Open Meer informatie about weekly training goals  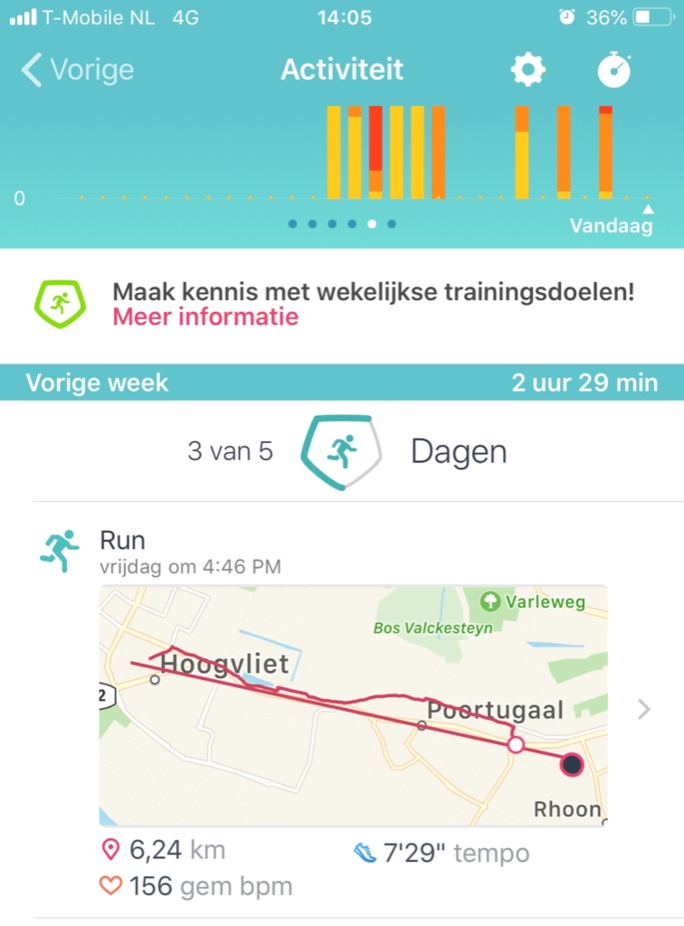(x=205, y=317)
